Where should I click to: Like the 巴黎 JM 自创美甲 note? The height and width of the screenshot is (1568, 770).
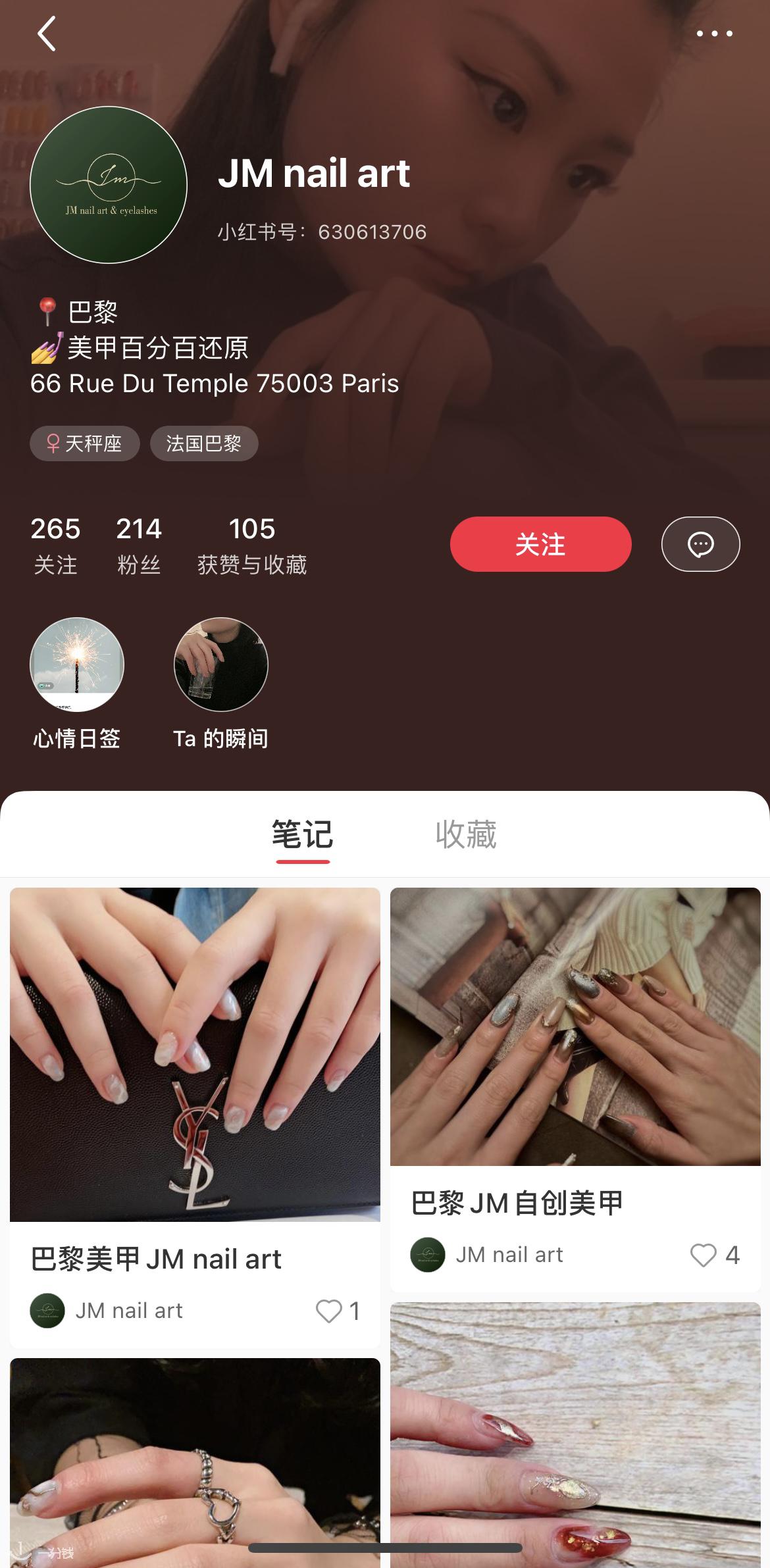[x=703, y=1255]
